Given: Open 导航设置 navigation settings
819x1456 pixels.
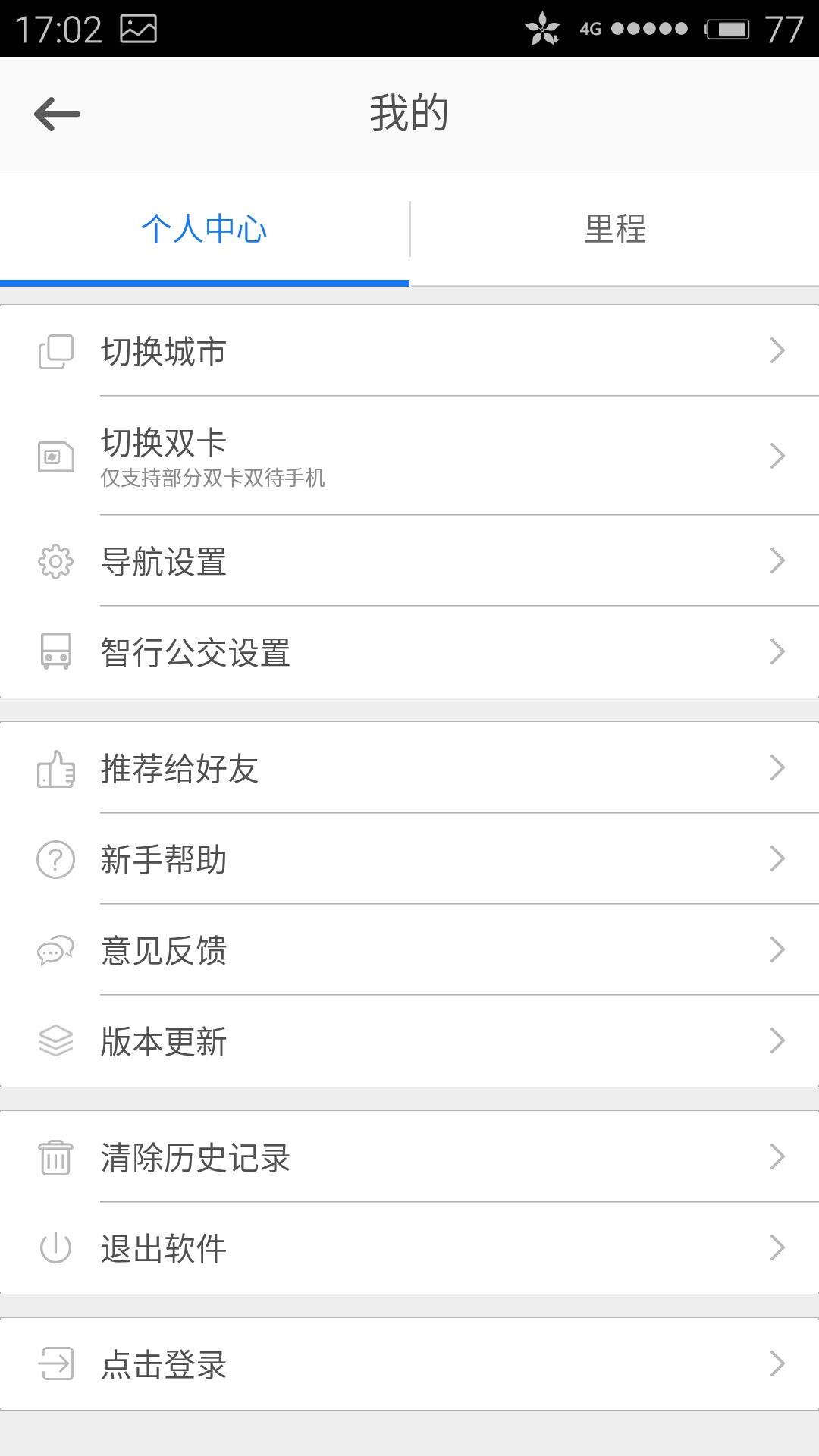Looking at the screenshot, I should point(409,561).
